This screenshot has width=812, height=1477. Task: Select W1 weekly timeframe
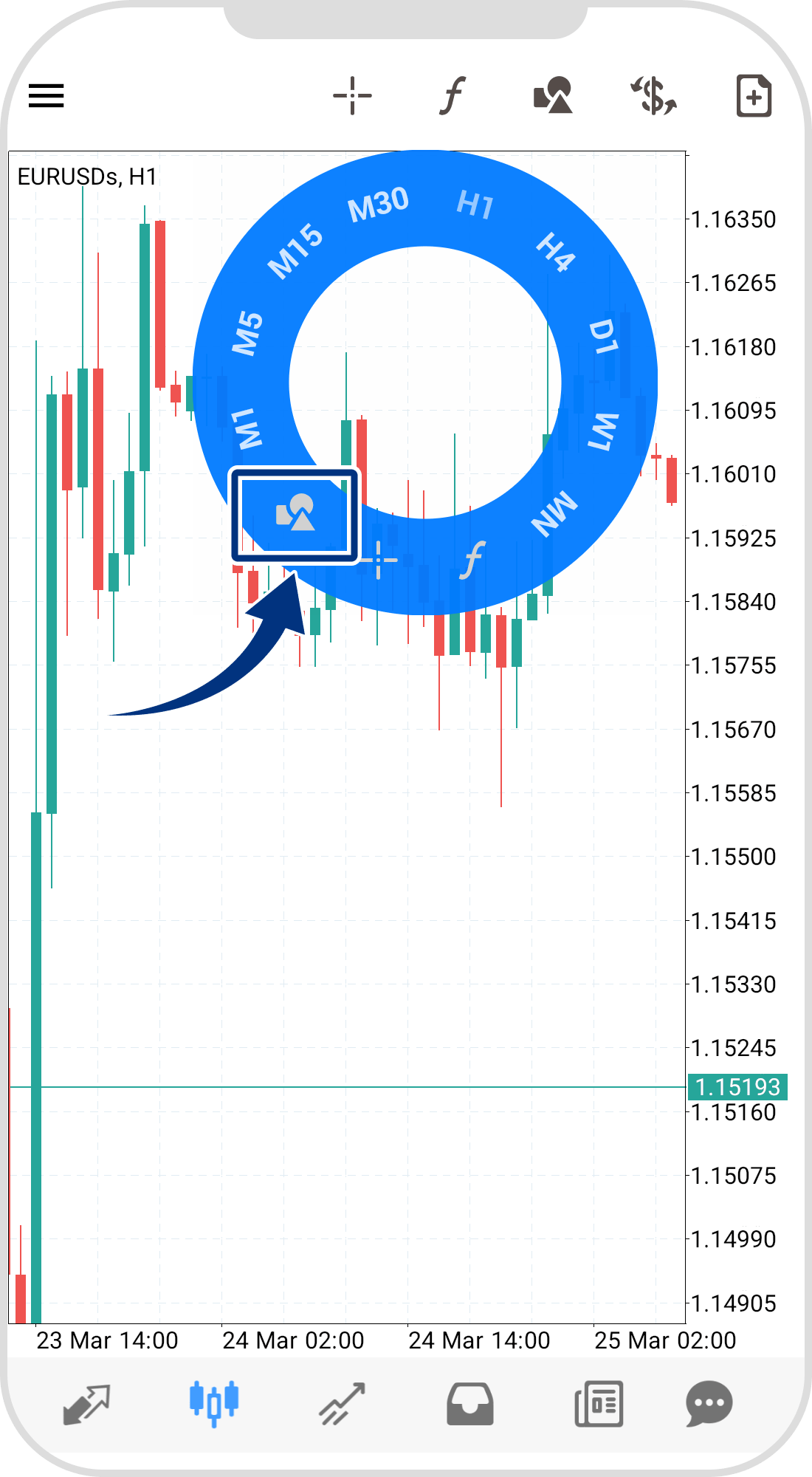pos(603,431)
